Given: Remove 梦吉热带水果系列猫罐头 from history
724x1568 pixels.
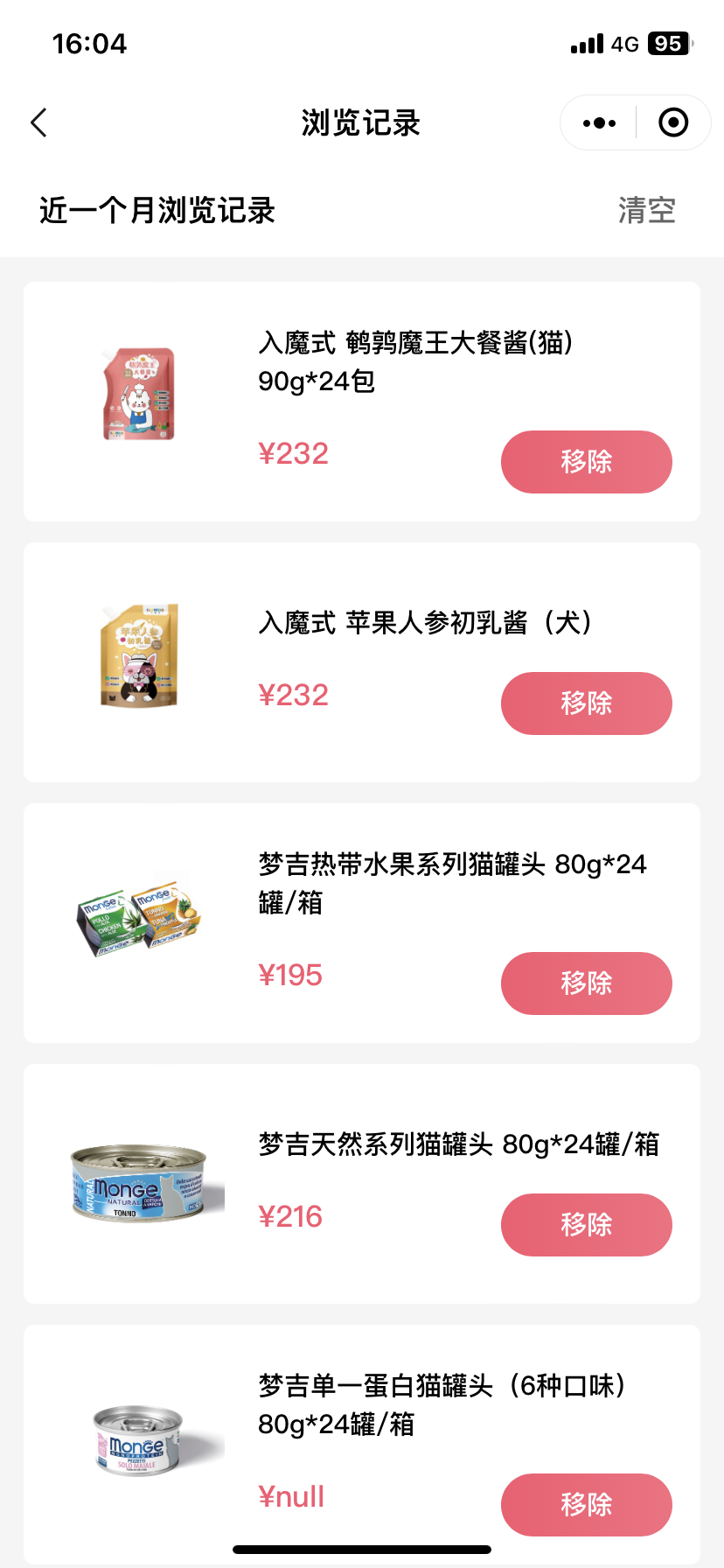Looking at the screenshot, I should coord(586,983).
